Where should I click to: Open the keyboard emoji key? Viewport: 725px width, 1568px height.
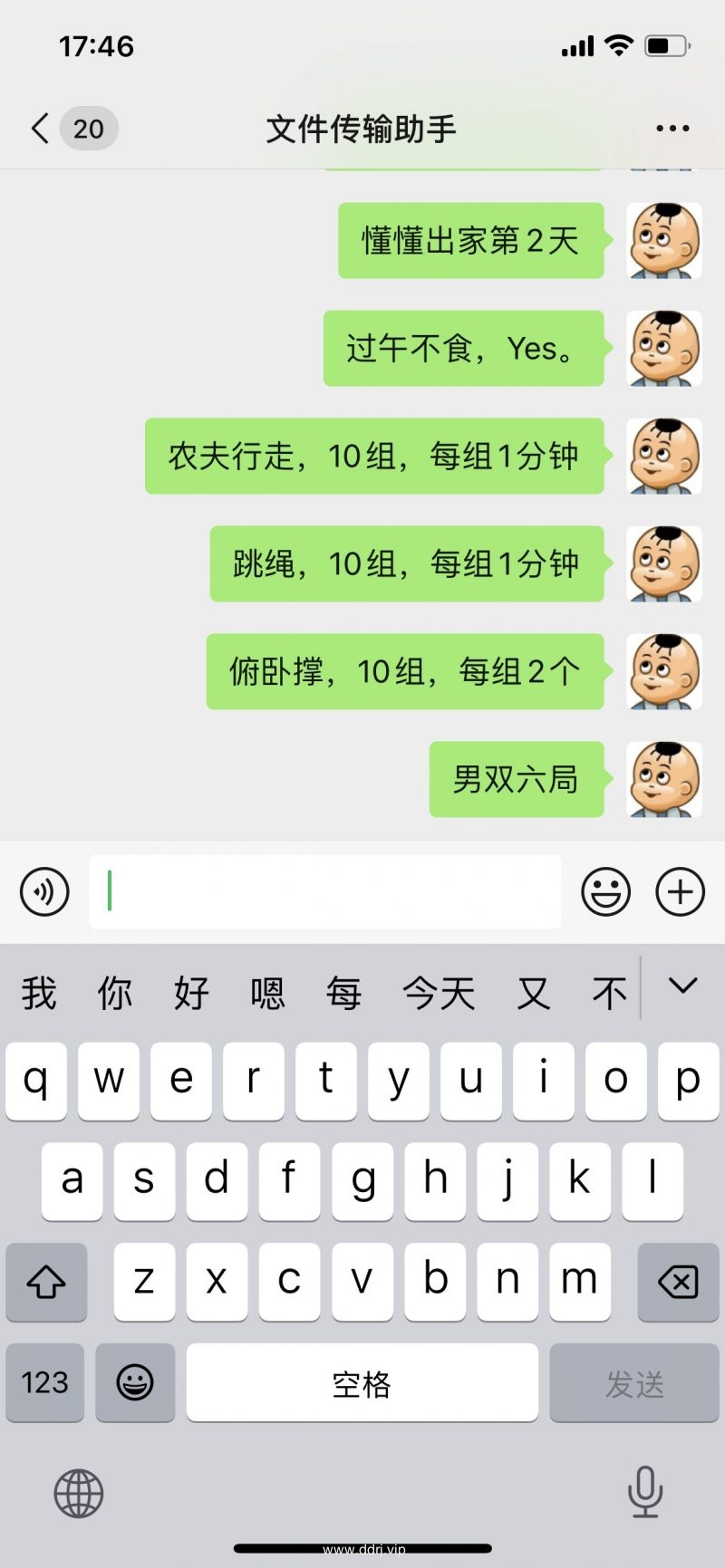[x=135, y=1382]
